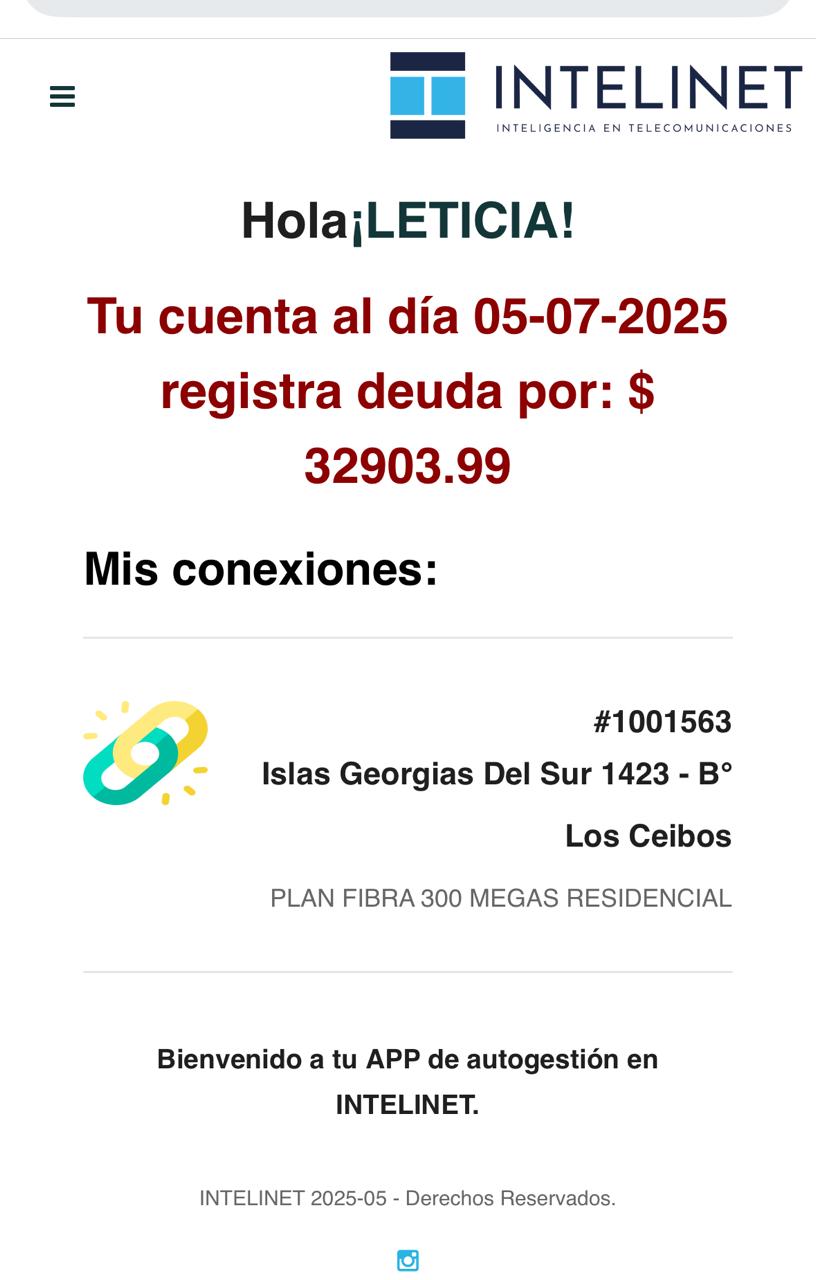Open the Instagram link in the footer

coord(408,1260)
